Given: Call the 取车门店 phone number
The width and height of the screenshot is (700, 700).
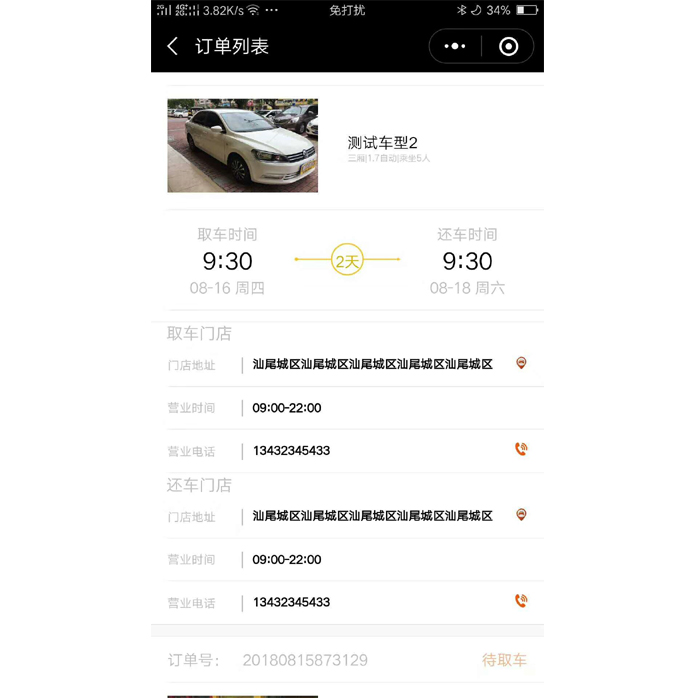Looking at the screenshot, I should (521, 450).
